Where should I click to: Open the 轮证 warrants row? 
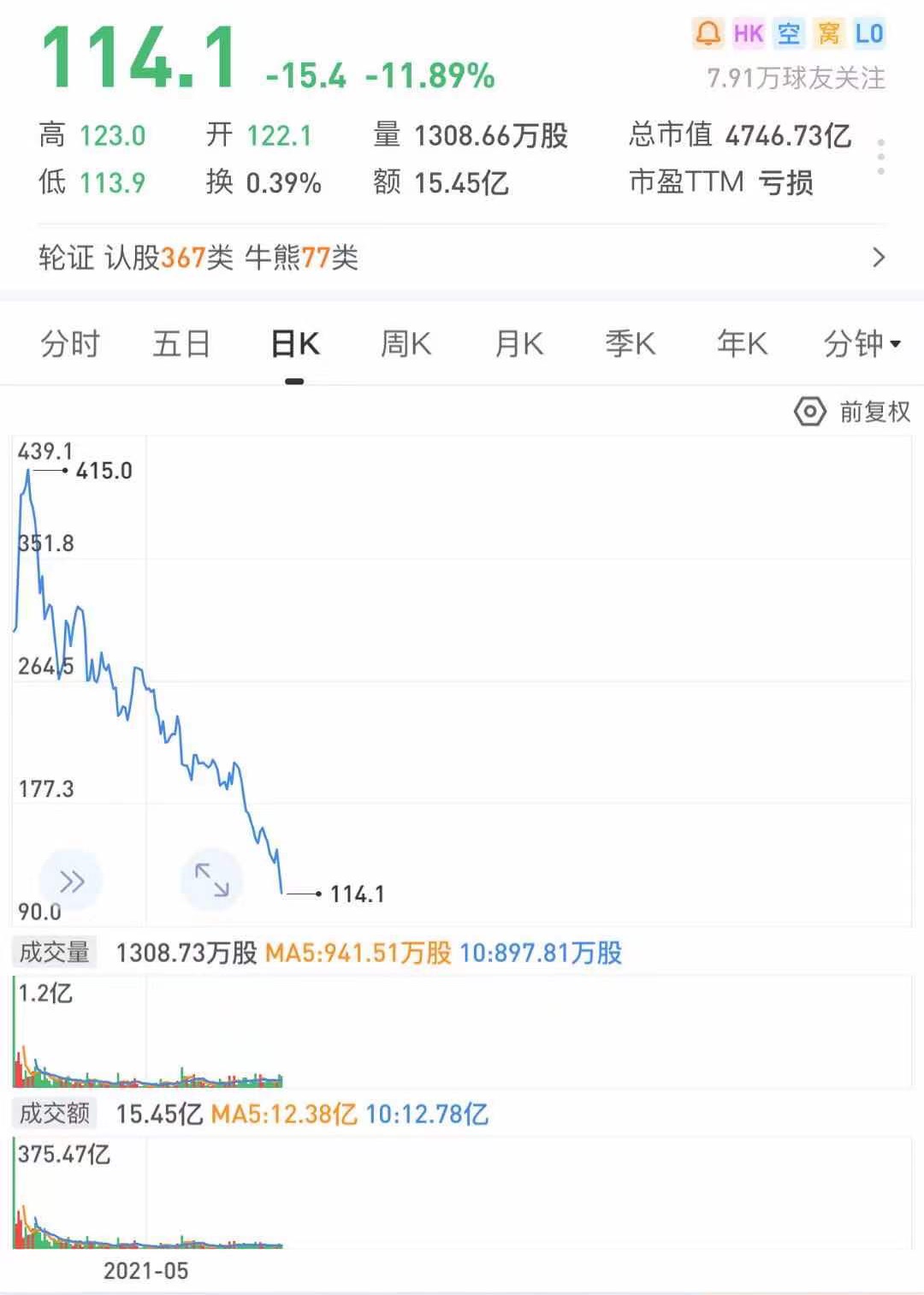(x=462, y=258)
